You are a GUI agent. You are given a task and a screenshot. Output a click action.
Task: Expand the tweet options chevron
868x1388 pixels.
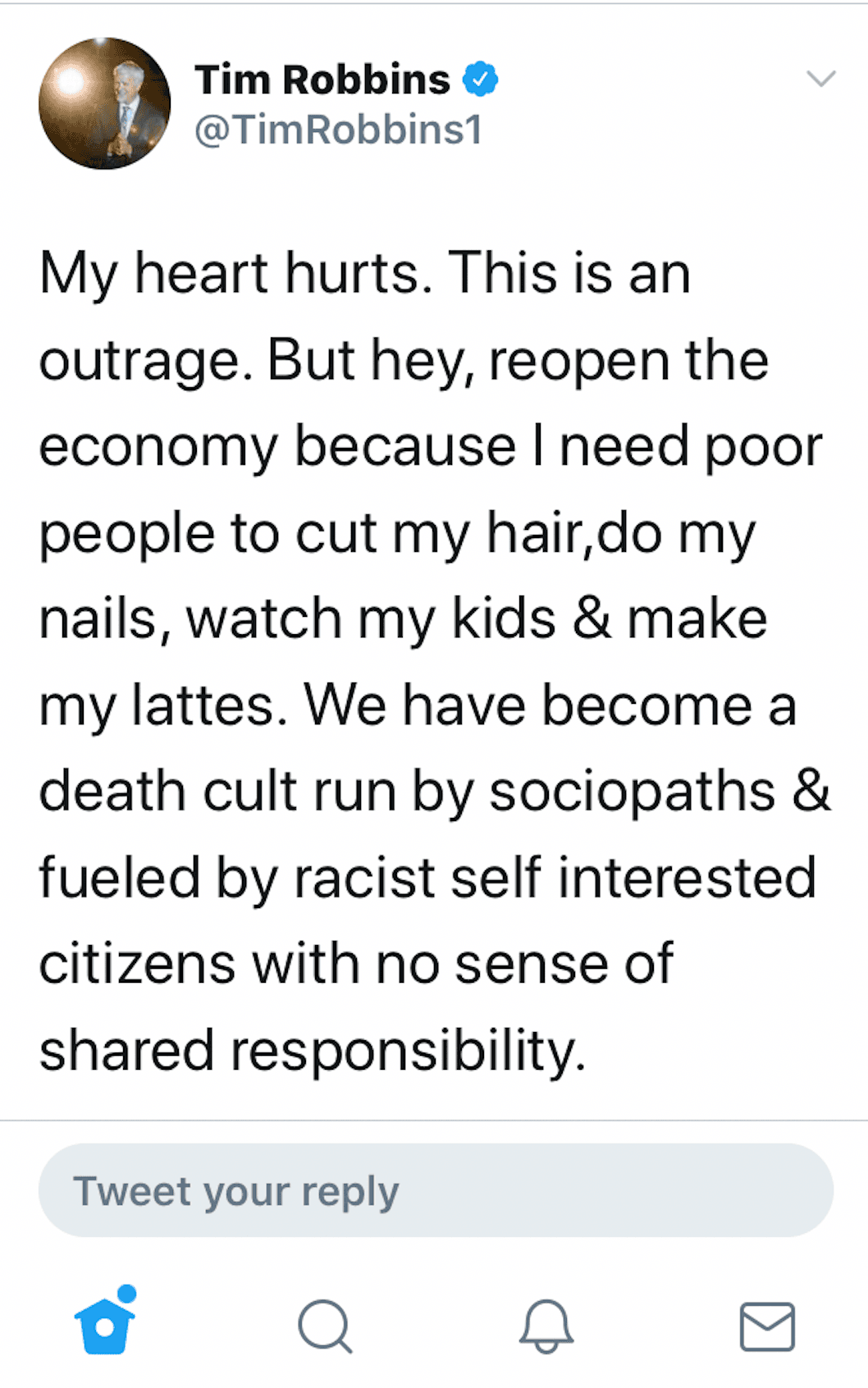820,79
